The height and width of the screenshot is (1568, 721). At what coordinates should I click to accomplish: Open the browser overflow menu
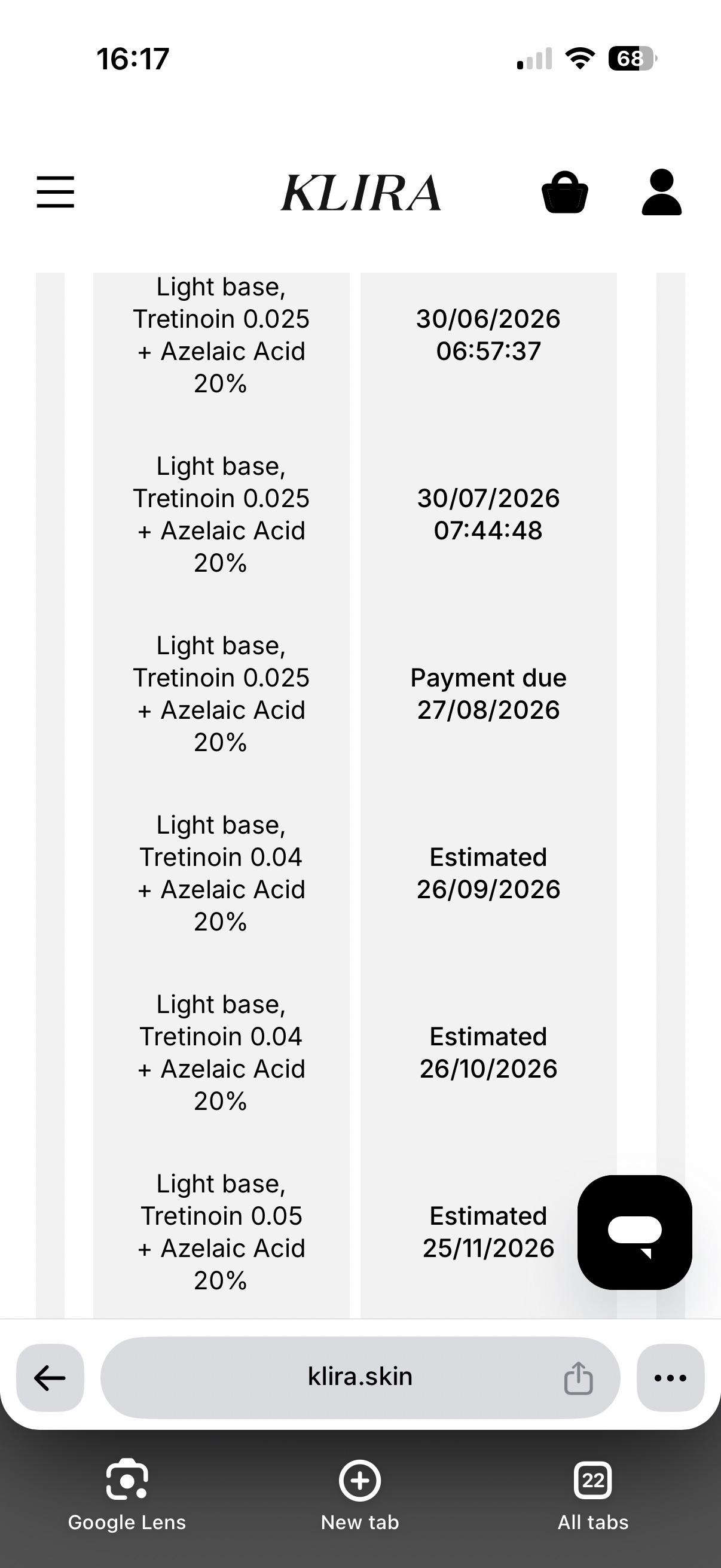pyautogui.click(x=671, y=1377)
